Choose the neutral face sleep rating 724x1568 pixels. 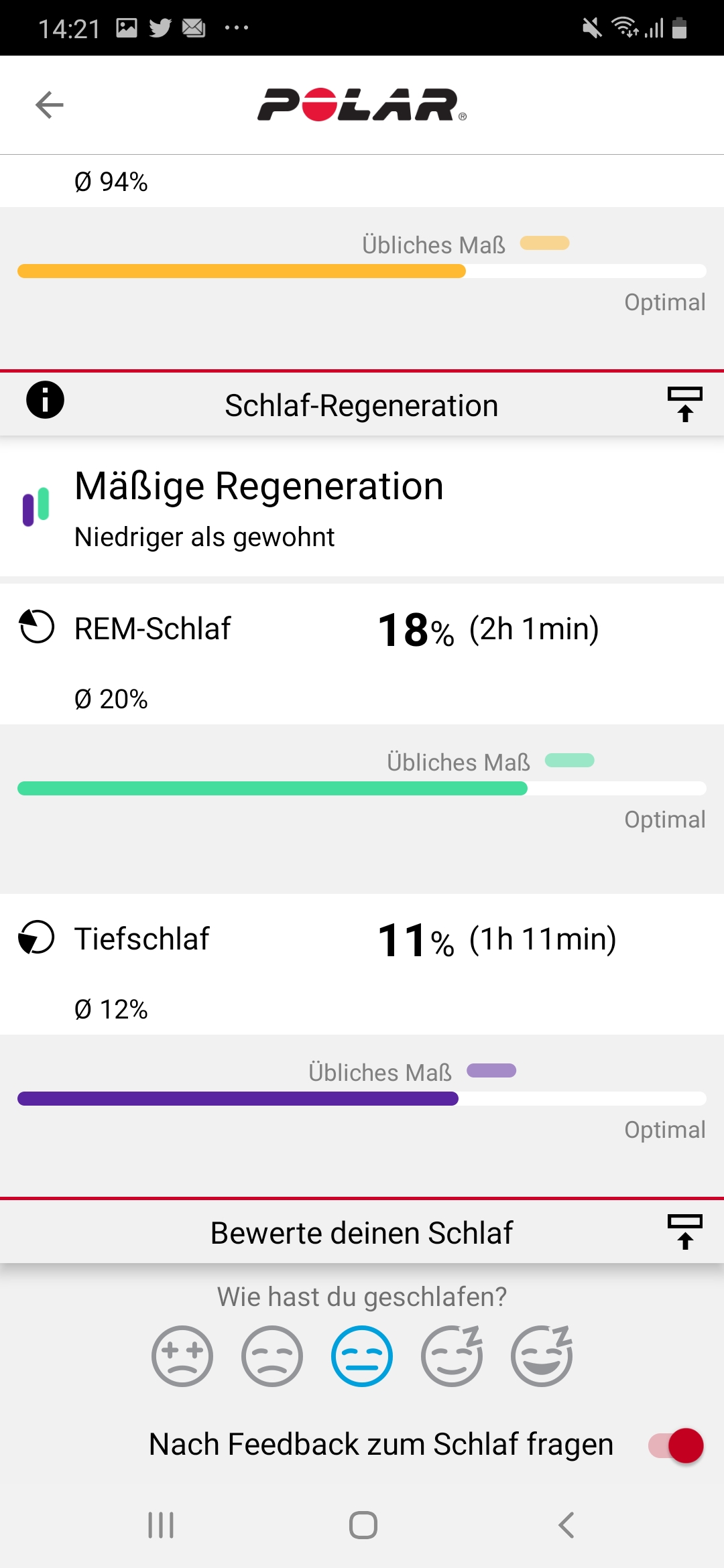362,1356
